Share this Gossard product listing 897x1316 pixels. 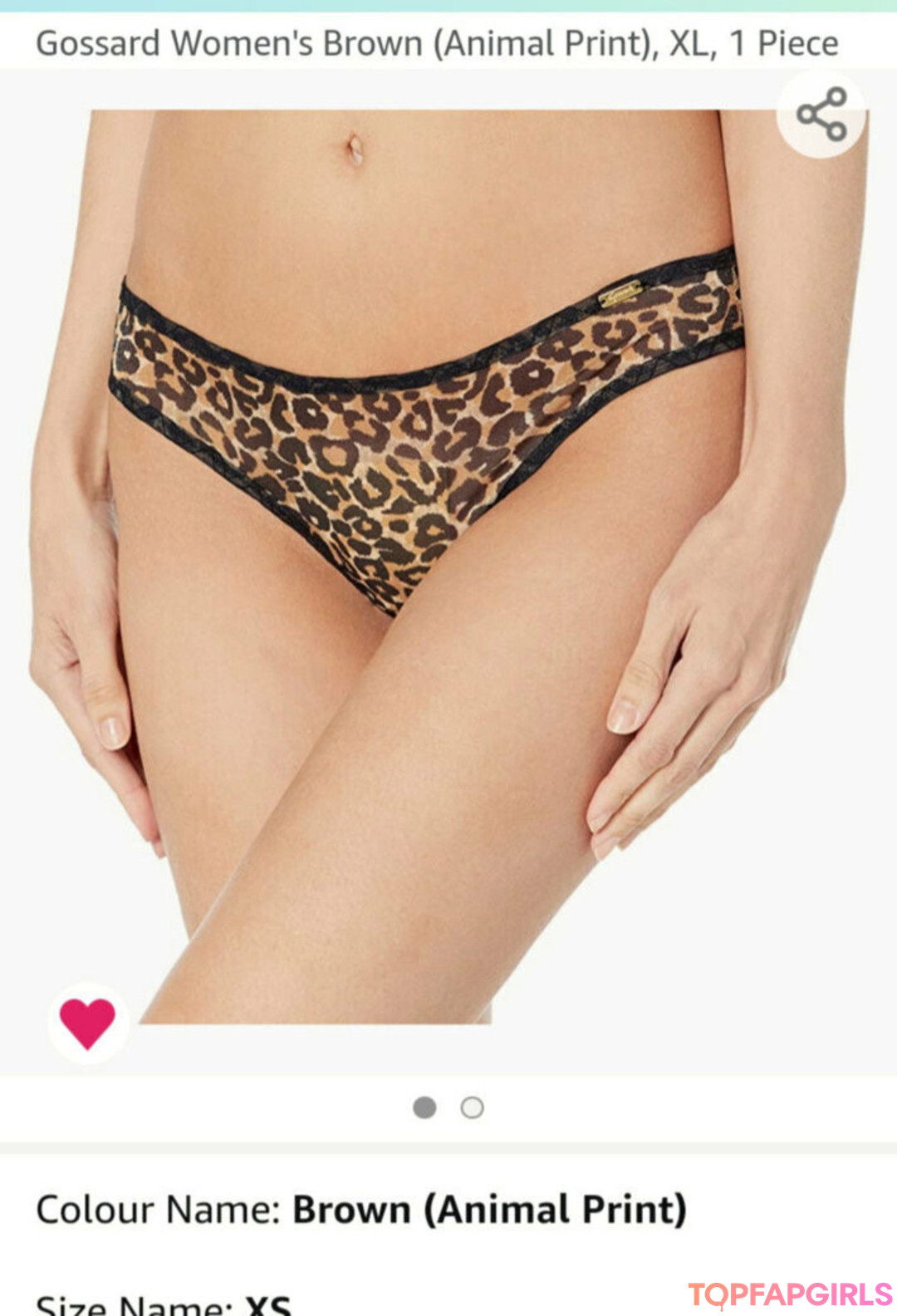[821, 114]
